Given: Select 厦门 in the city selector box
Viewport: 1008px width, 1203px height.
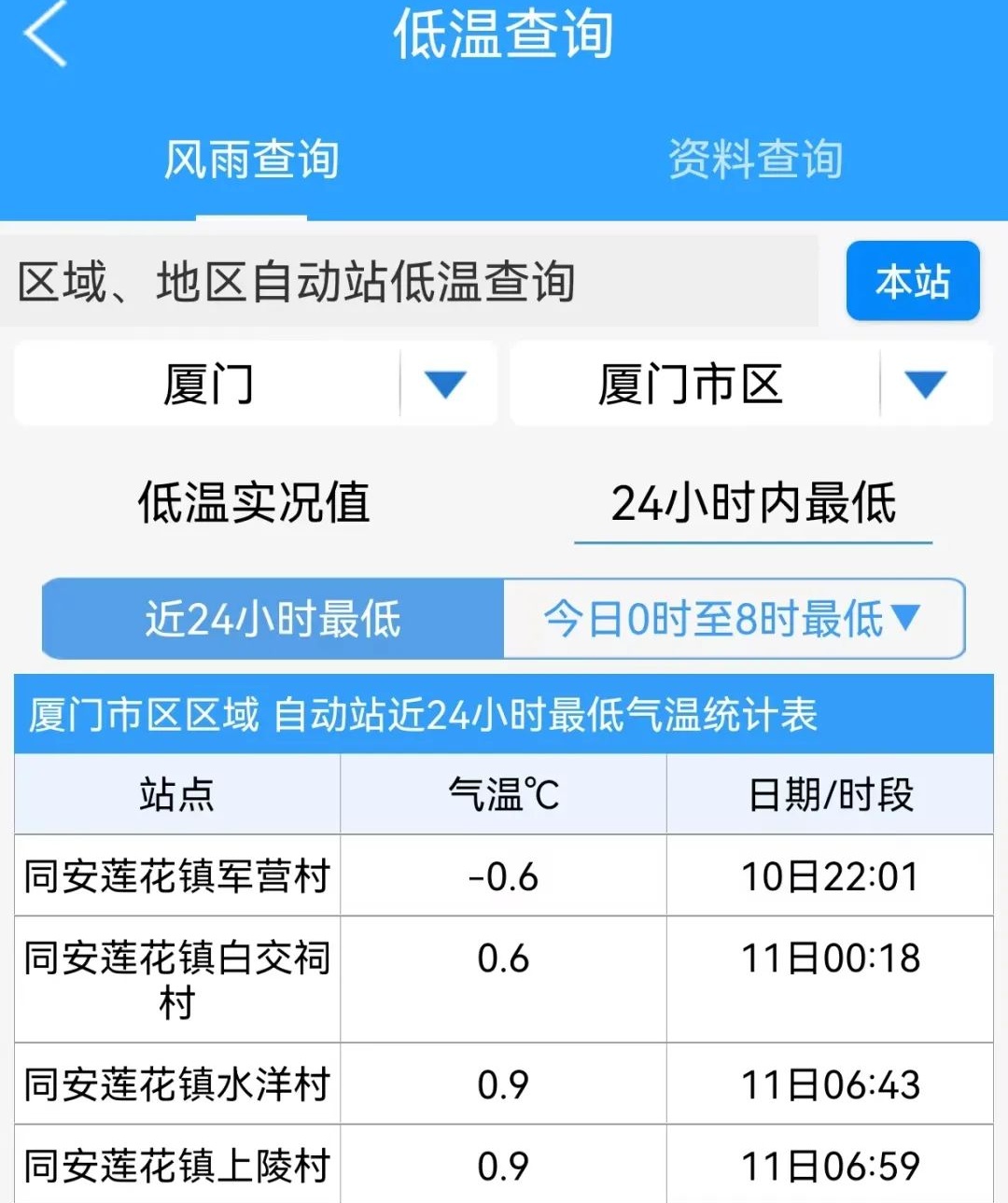Looking at the screenshot, I should (x=207, y=384).
